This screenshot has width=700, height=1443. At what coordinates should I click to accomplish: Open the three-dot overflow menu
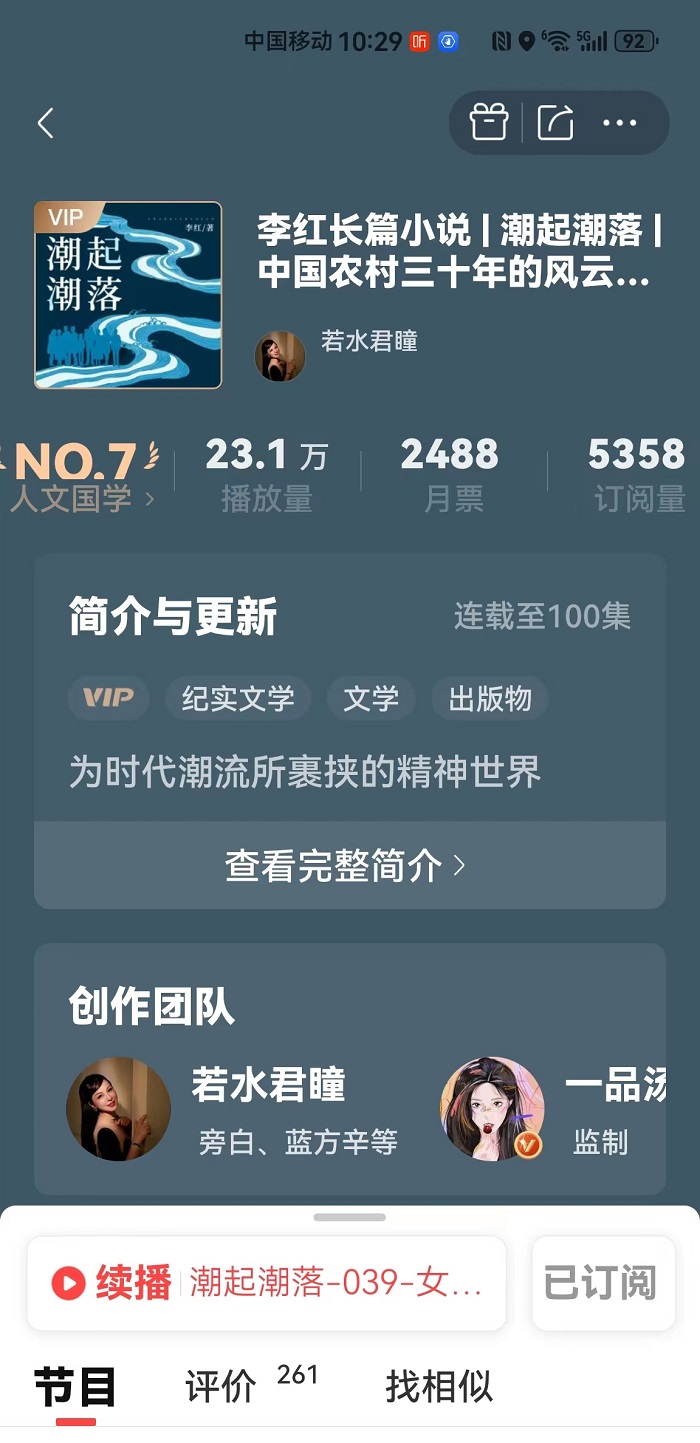[x=619, y=123]
